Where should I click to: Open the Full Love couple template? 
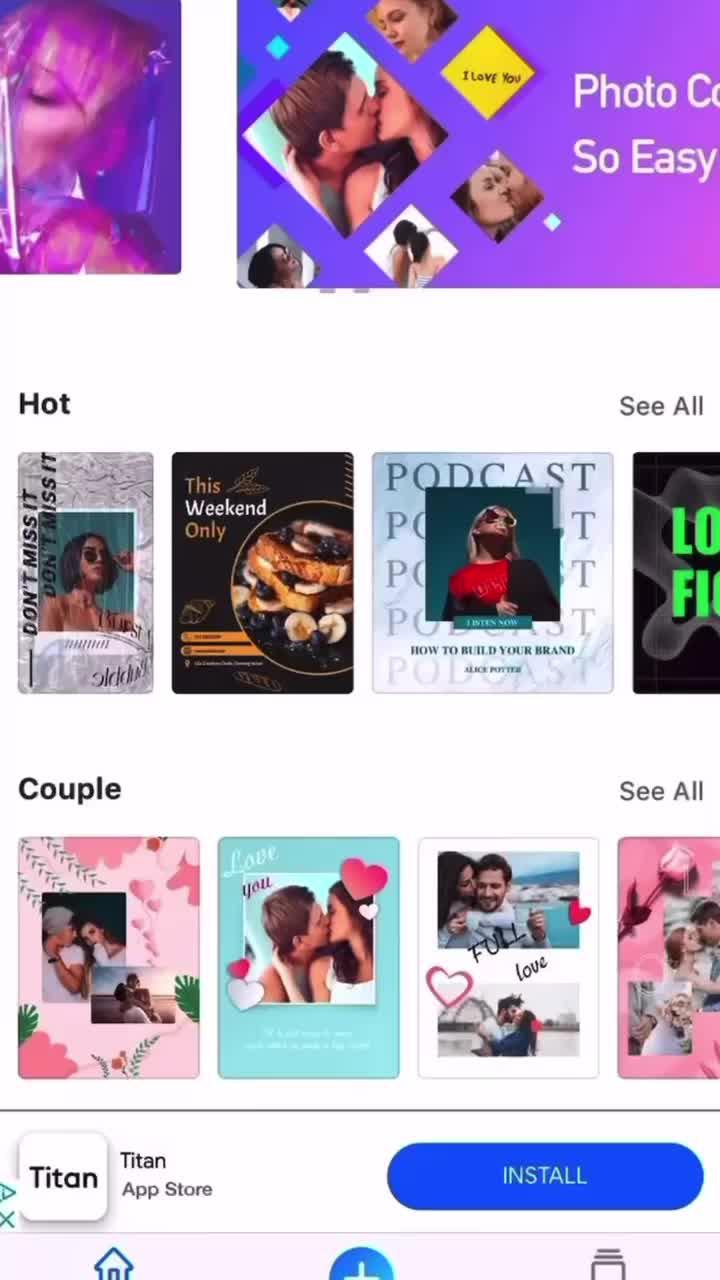pos(508,958)
